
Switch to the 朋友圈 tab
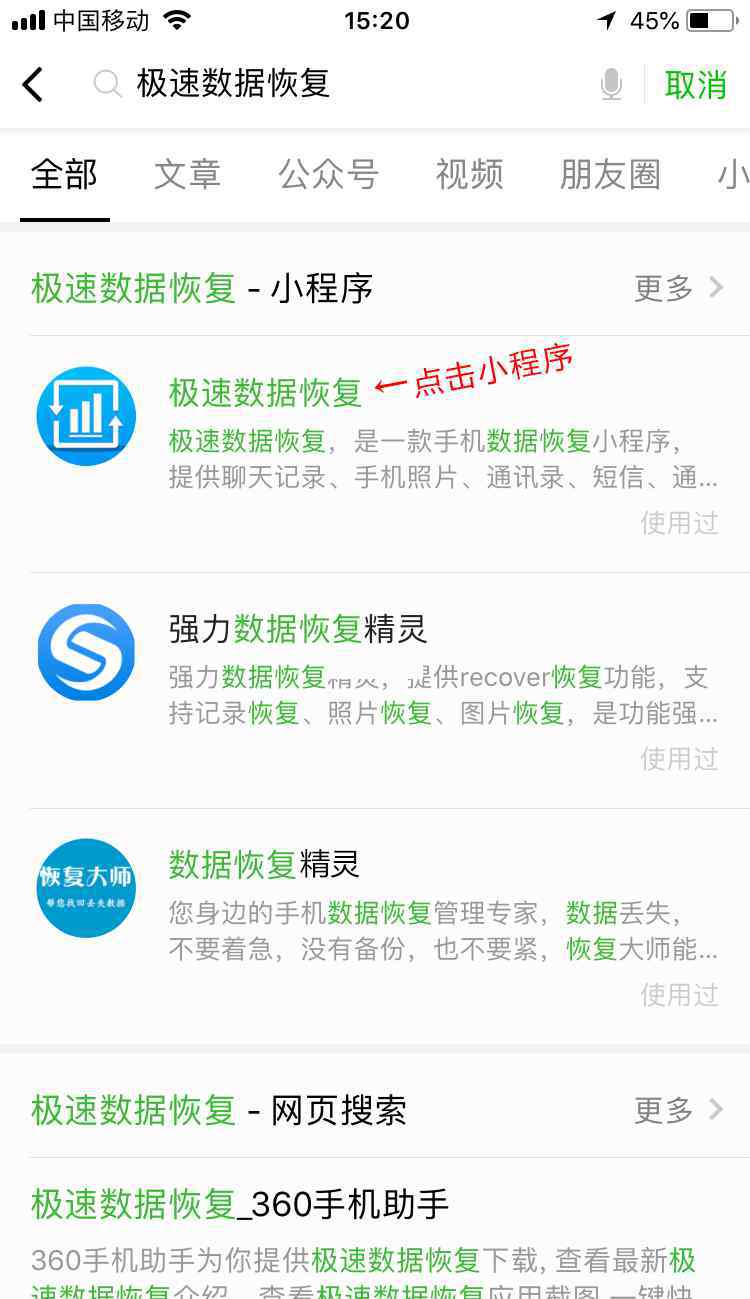point(610,175)
